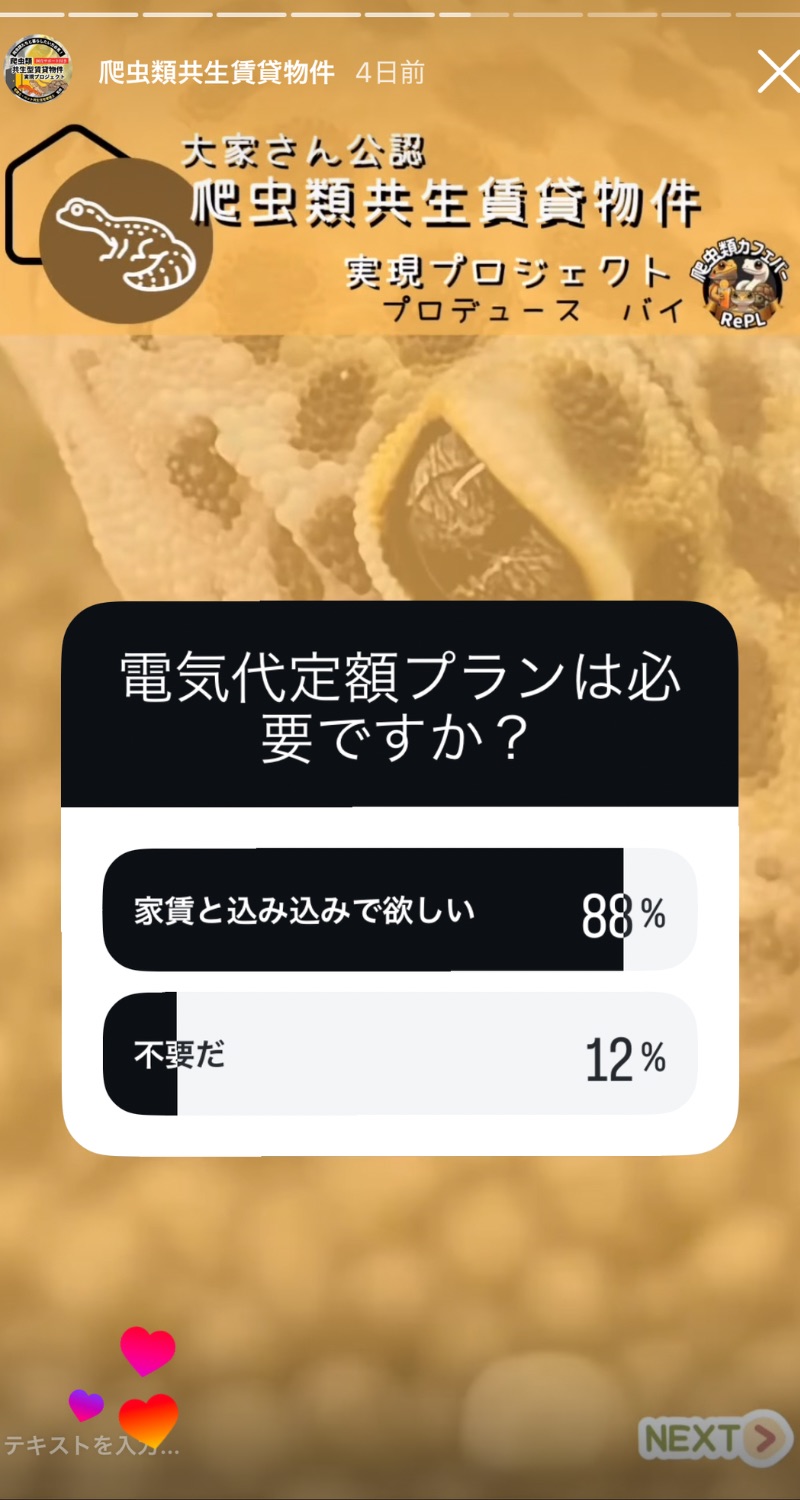The image size is (800, 1500).
Task: Open the 爬虫類共生賃貸物件 account name
Action: coord(216,73)
